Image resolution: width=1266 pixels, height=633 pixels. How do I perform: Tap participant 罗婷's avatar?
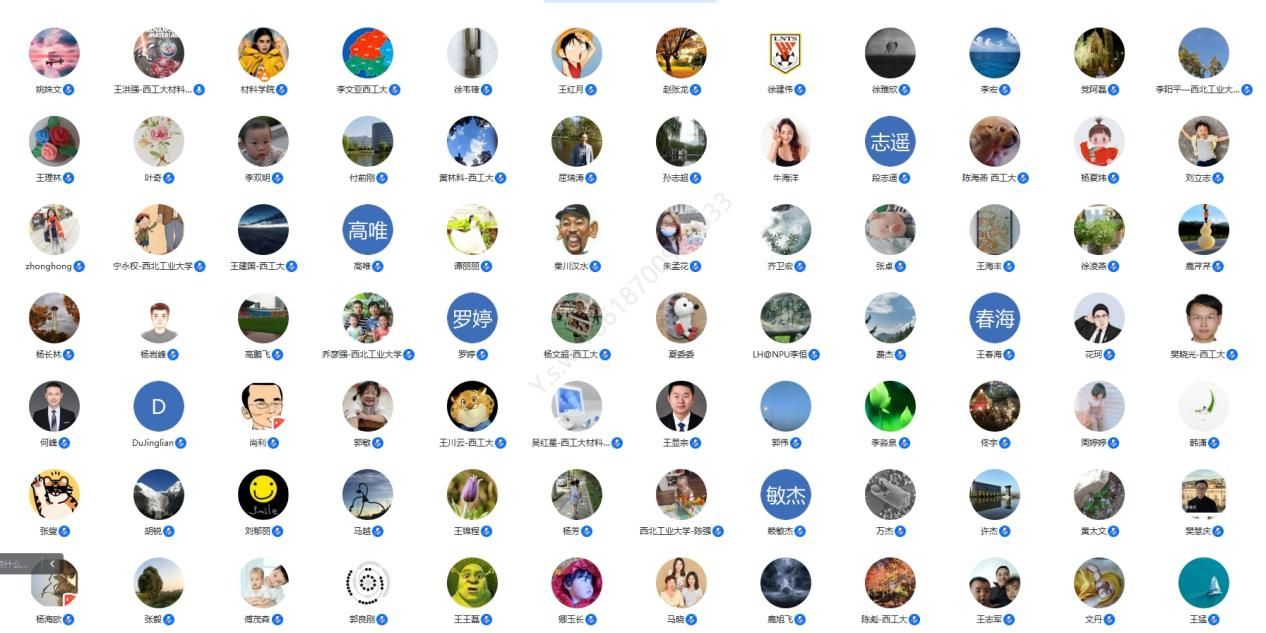pos(472,318)
